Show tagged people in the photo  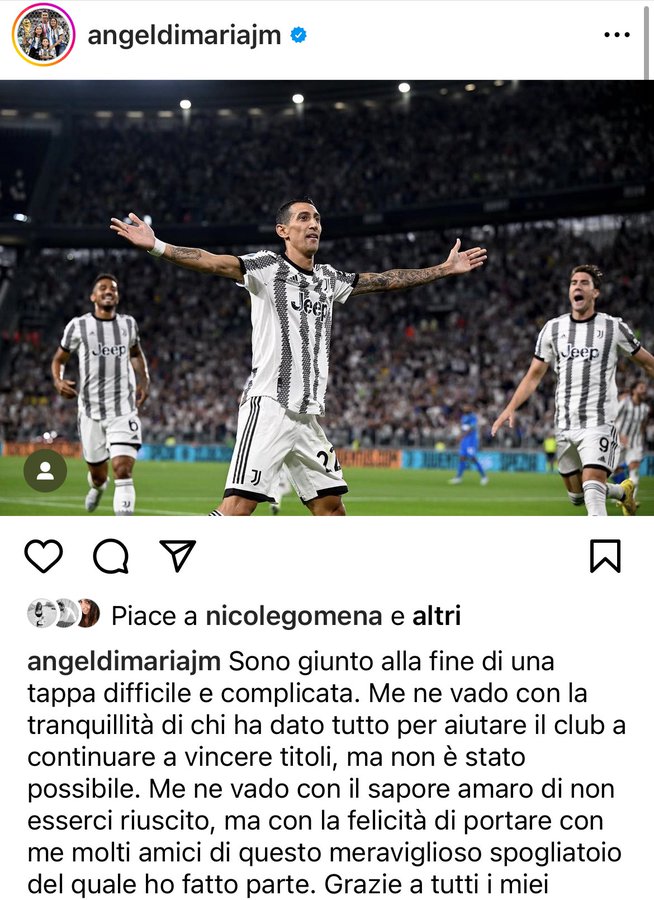click(x=45, y=471)
